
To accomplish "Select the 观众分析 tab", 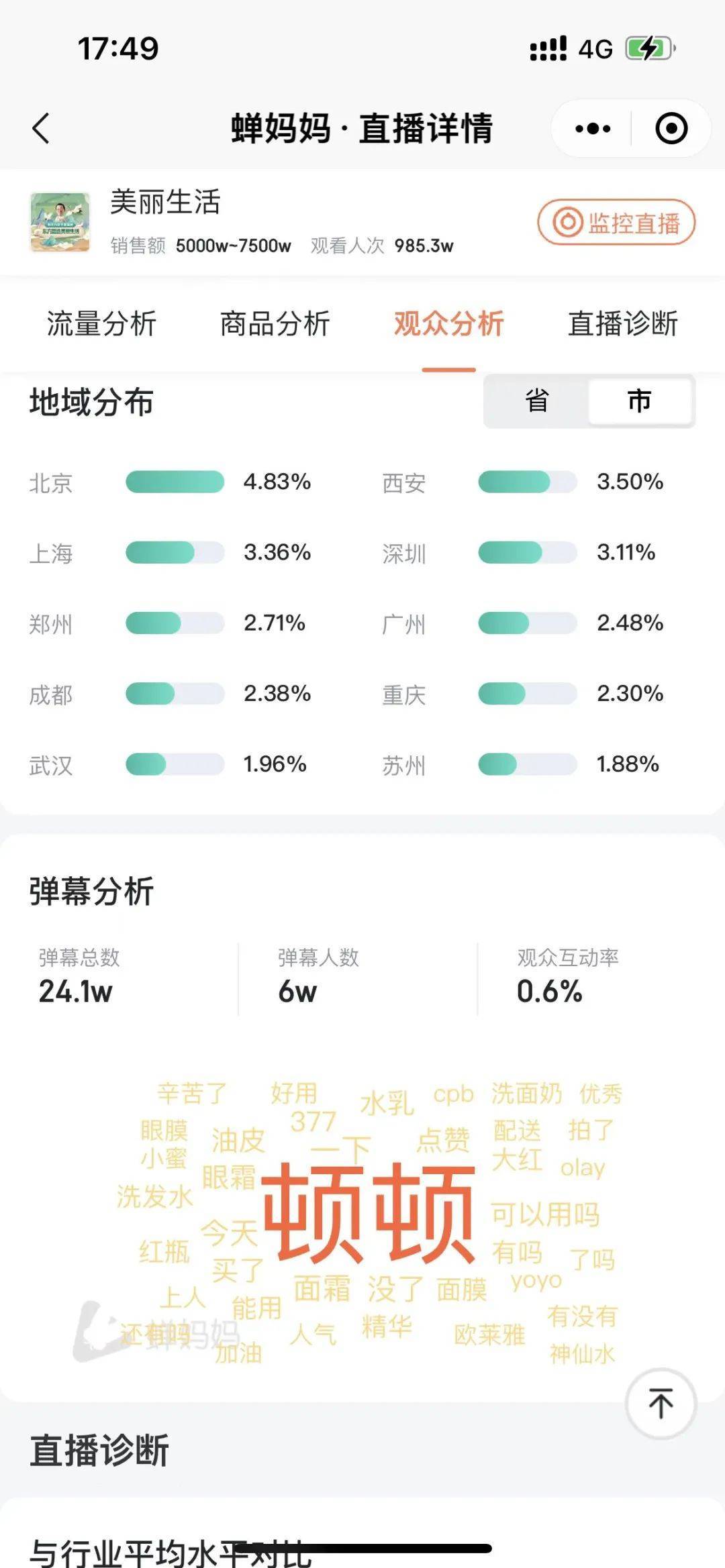I will [448, 324].
